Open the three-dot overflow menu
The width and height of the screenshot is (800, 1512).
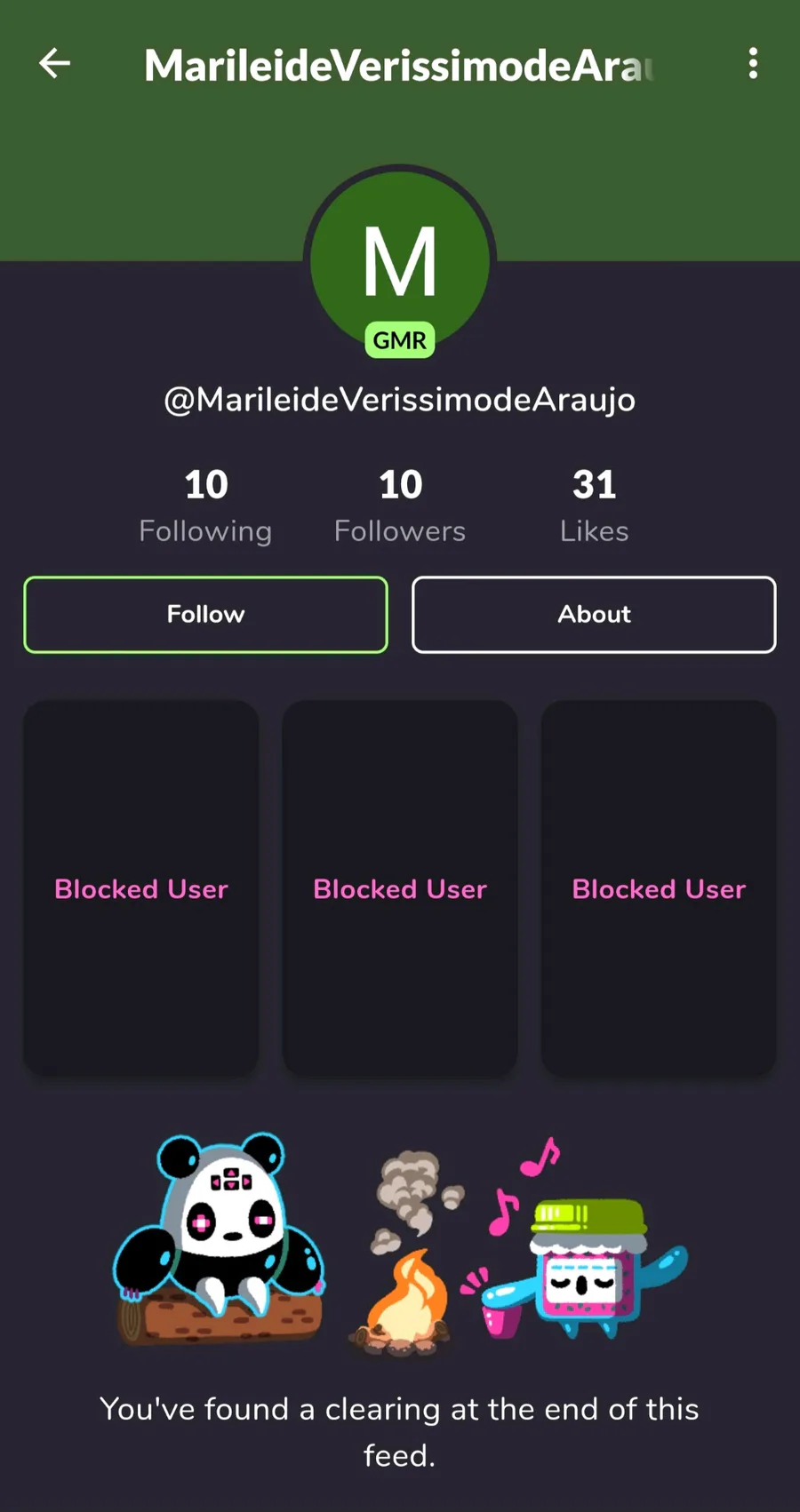pyautogui.click(x=753, y=63)
